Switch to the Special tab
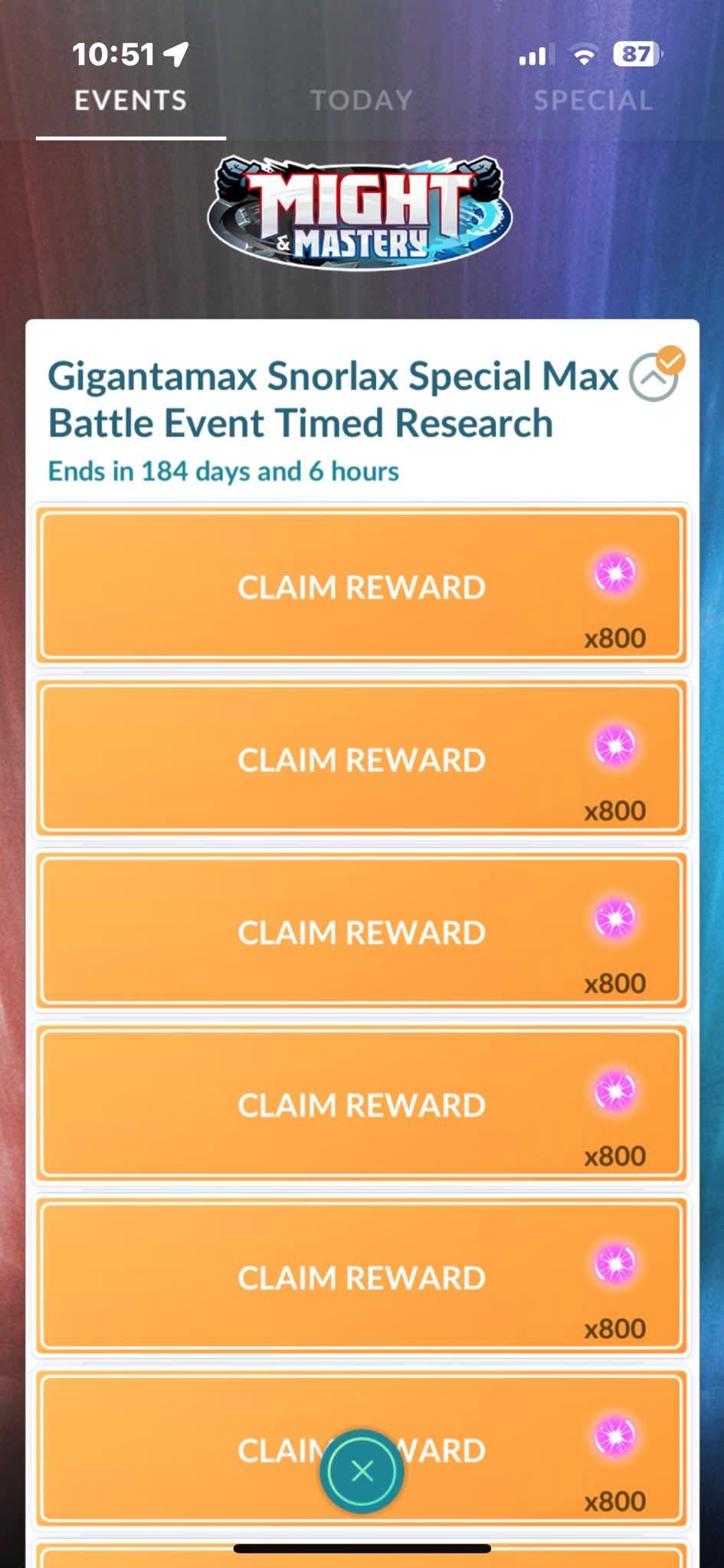This screenshot has height=1568, width=724. [x=592, y=100]
